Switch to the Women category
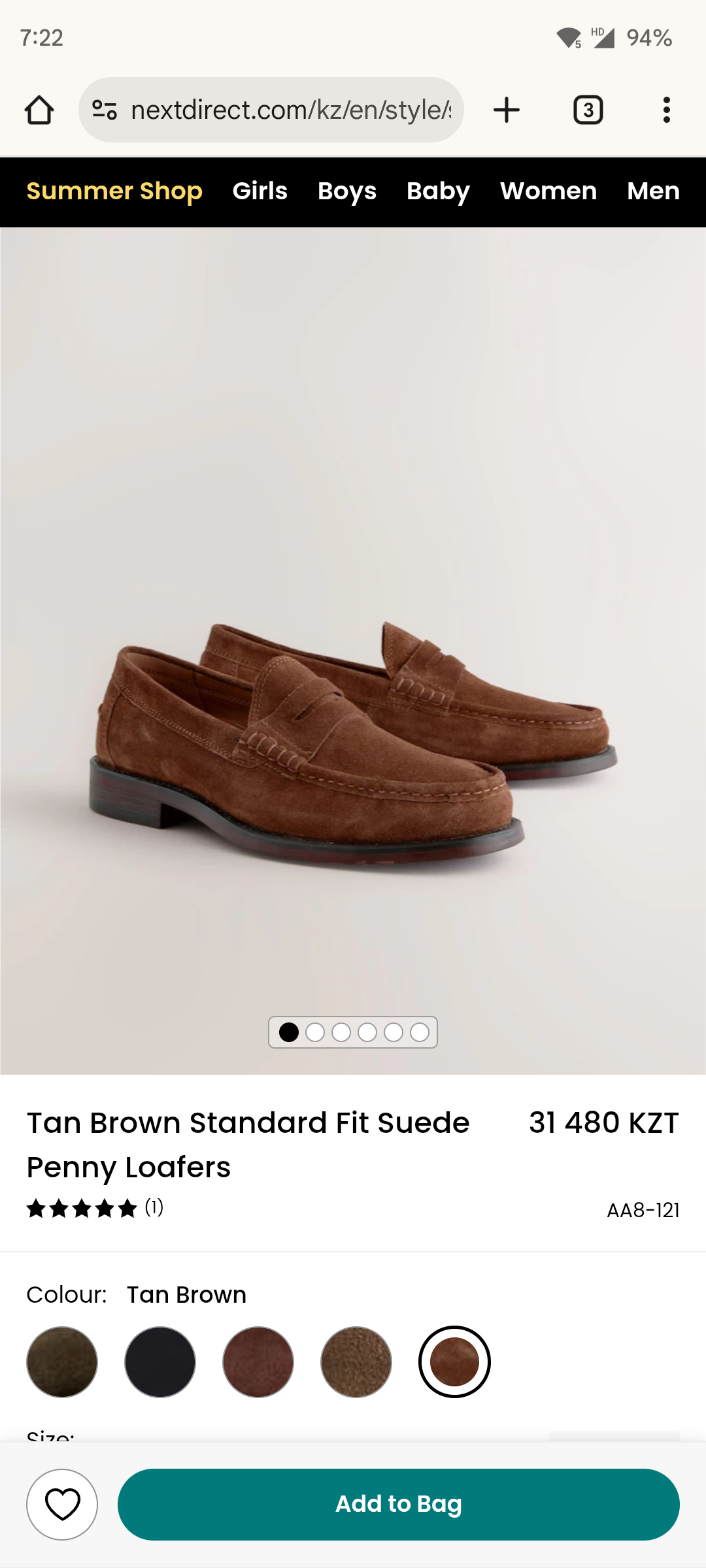Screen dimensions: 706x1568 548,191
